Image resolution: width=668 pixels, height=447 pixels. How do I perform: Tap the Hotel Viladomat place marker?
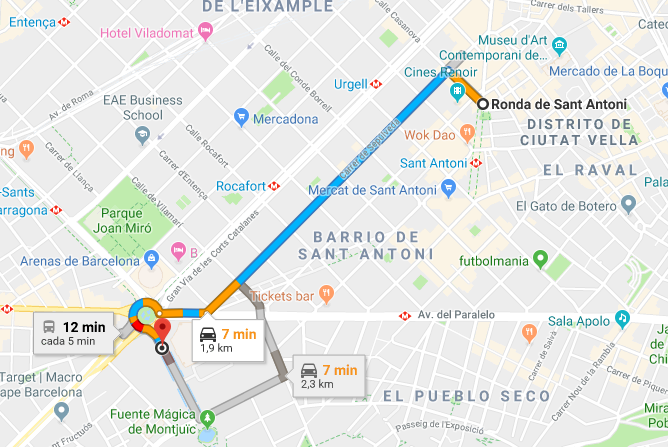[x=206, y=33]
